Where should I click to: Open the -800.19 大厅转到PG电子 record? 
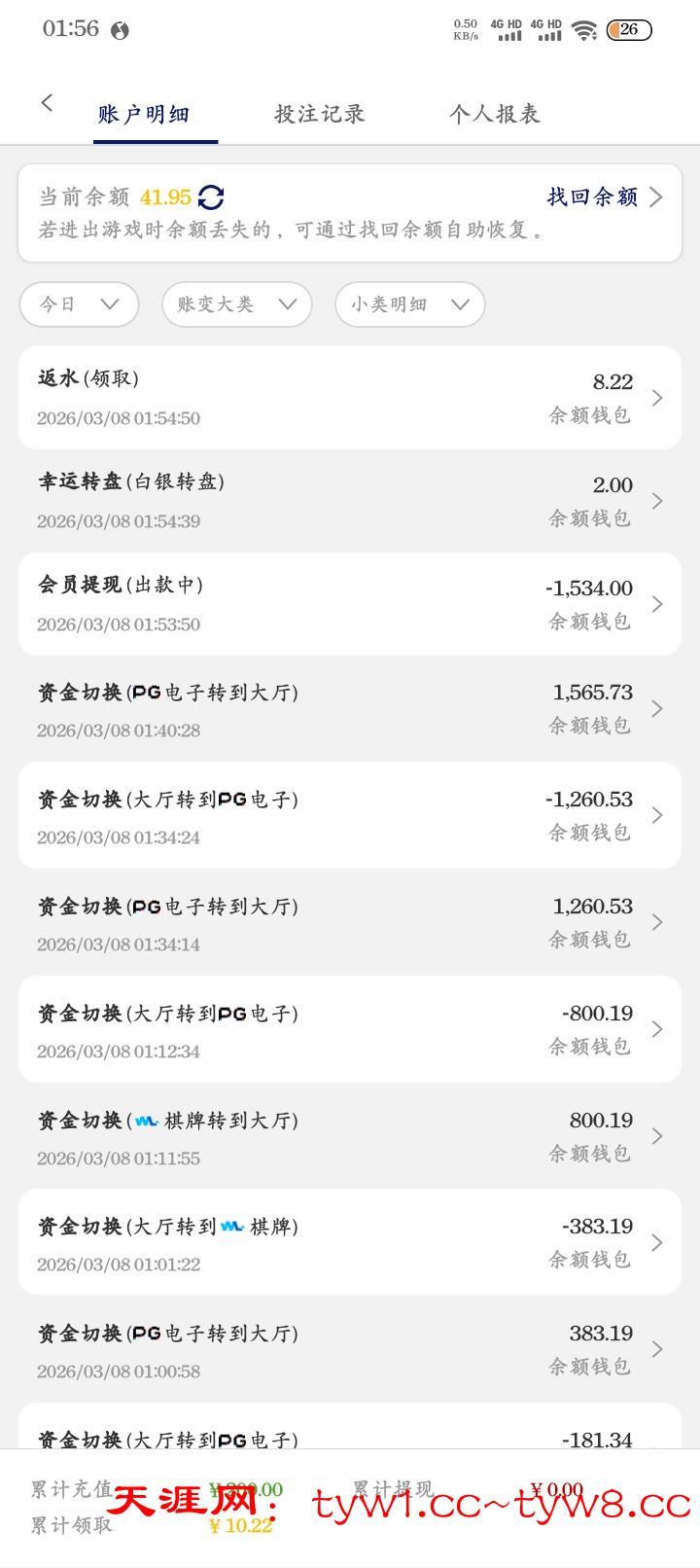tap(349, 1029)
